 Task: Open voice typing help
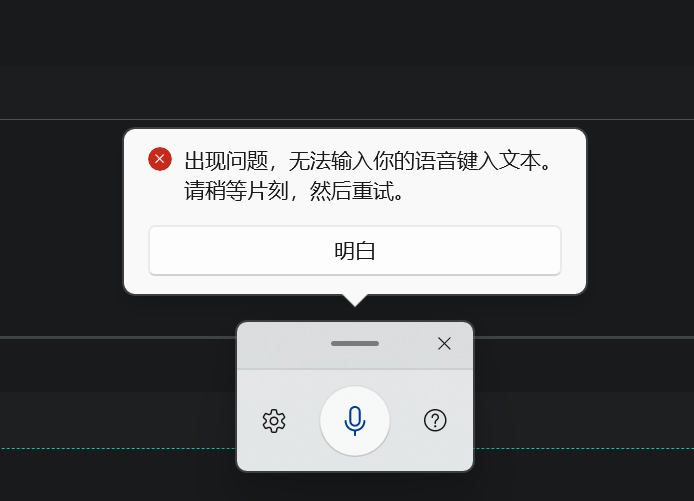click(435, 421)
